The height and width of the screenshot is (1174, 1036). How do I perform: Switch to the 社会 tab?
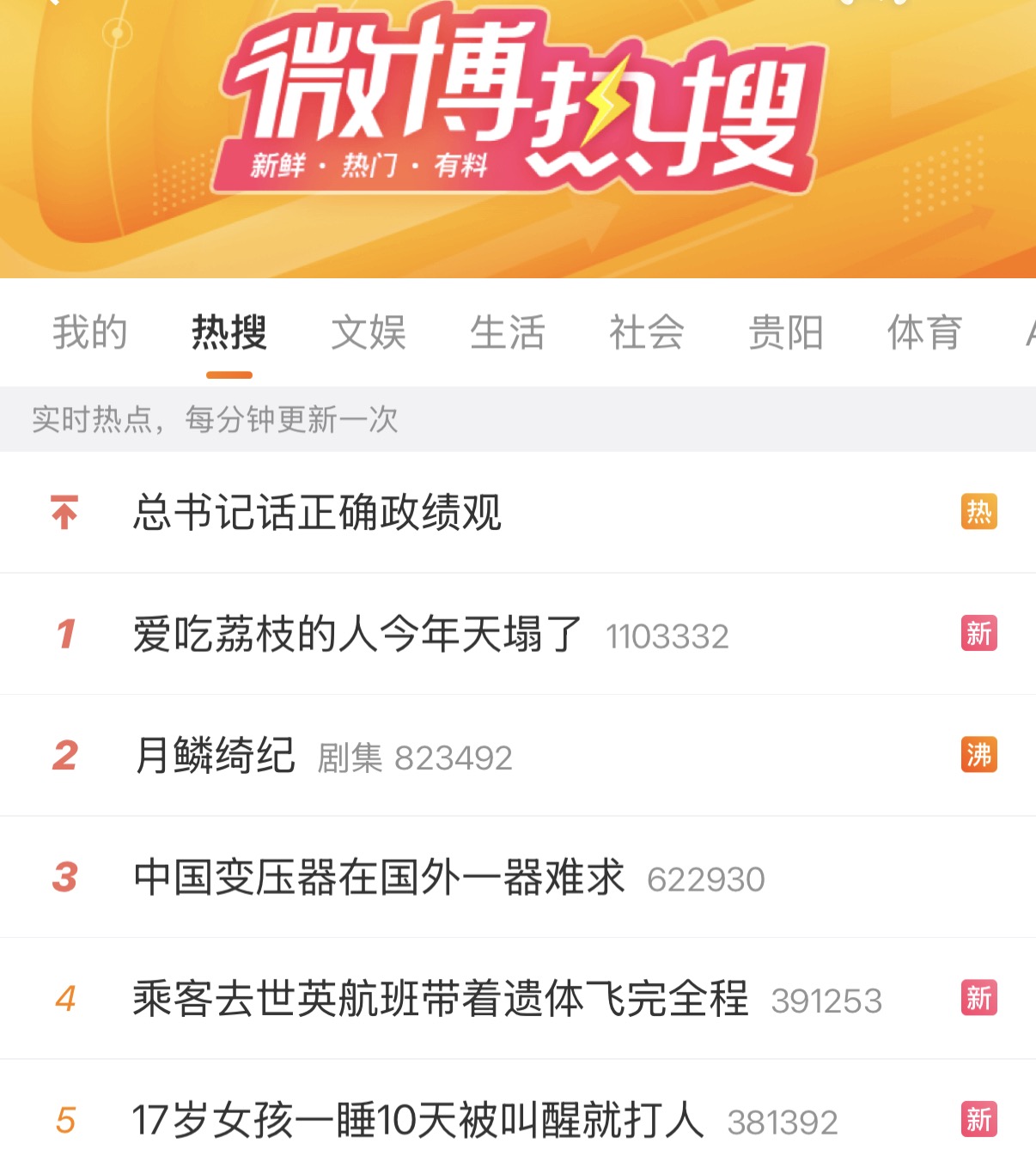tap(646, 333)
